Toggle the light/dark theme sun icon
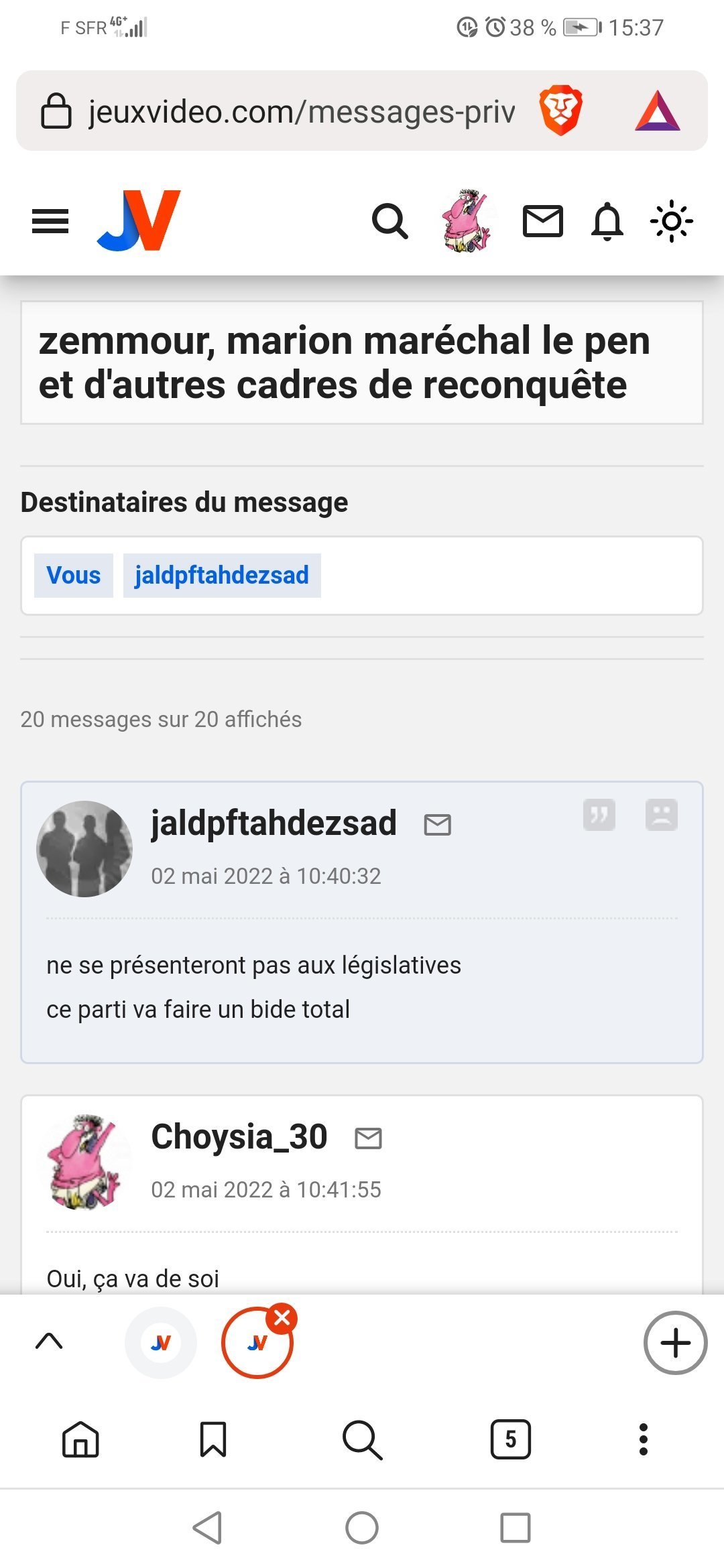This screenshot has height=1568, width=724. 671,221
